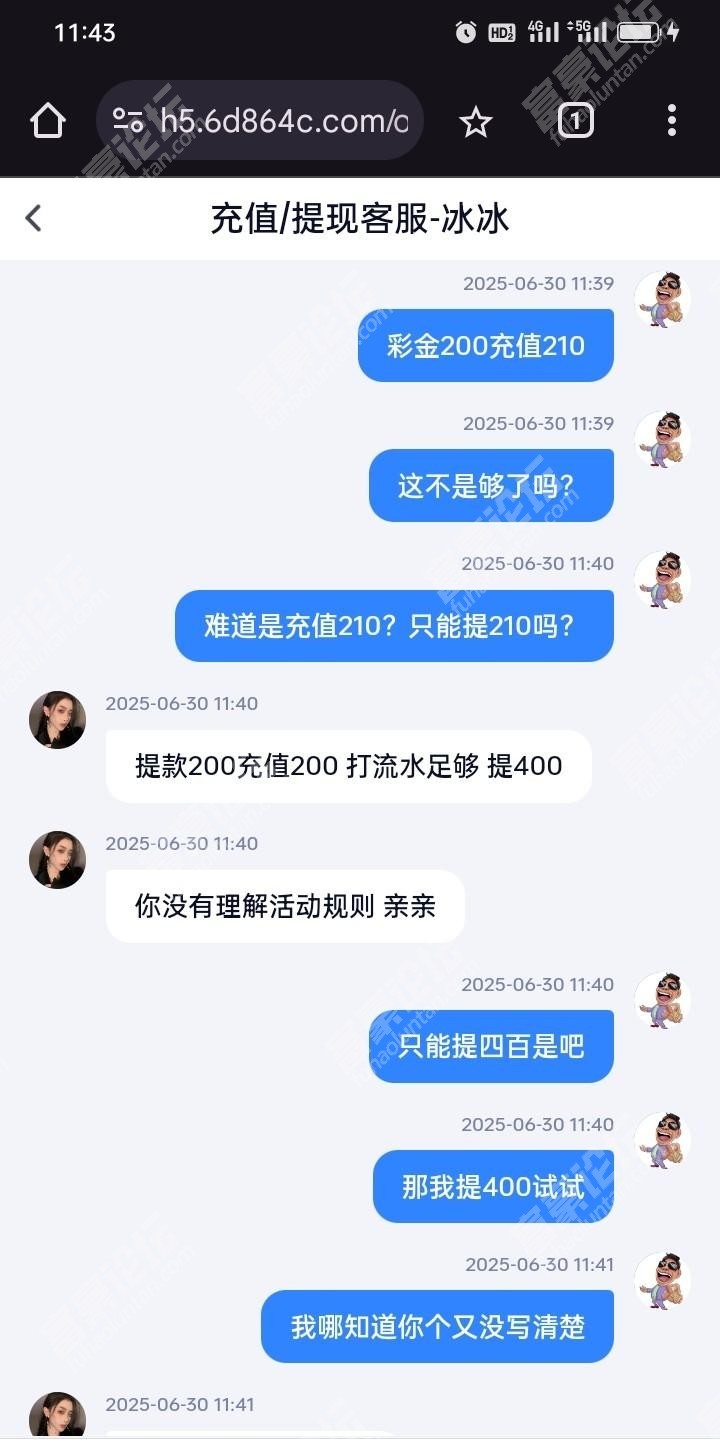Open the browser tab switcher

pos(575,121)
